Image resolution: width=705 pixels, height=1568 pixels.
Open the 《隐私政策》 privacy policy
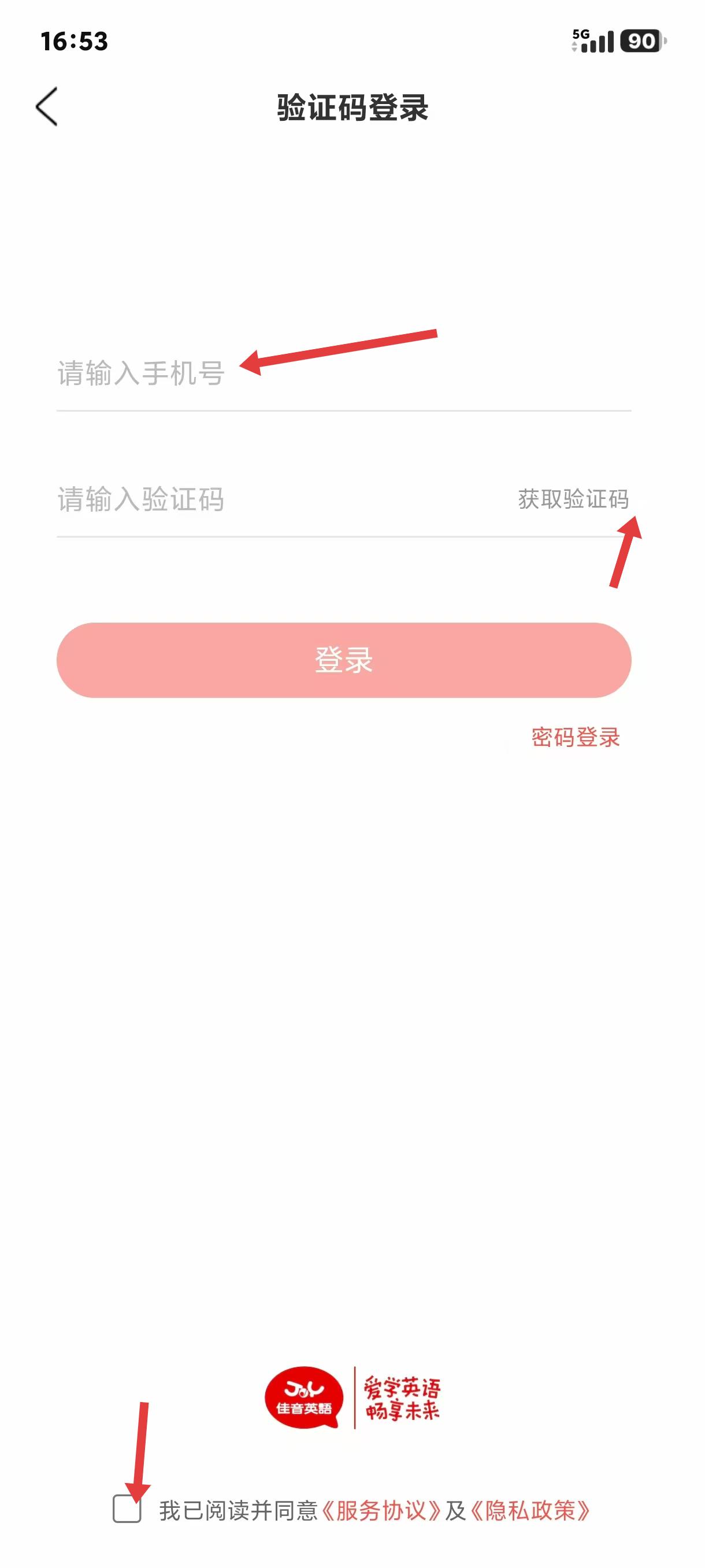(530, 1510)
